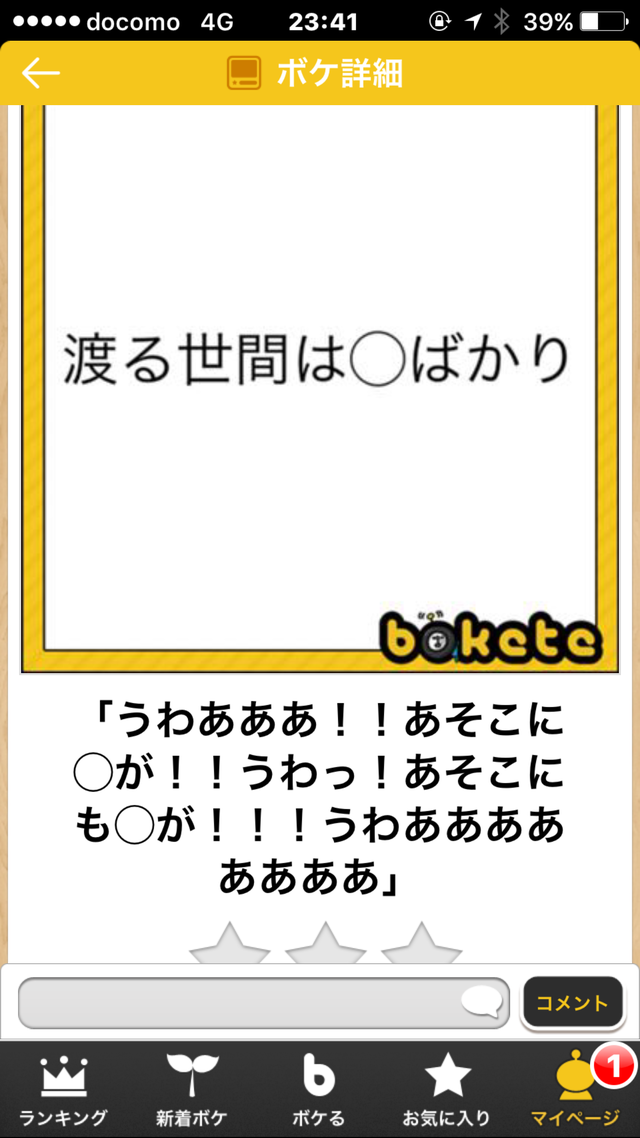The width and height of the screenshot is (640, 1138).
Task: Switch to the ランキング tab
Action: coord(63,1090)
